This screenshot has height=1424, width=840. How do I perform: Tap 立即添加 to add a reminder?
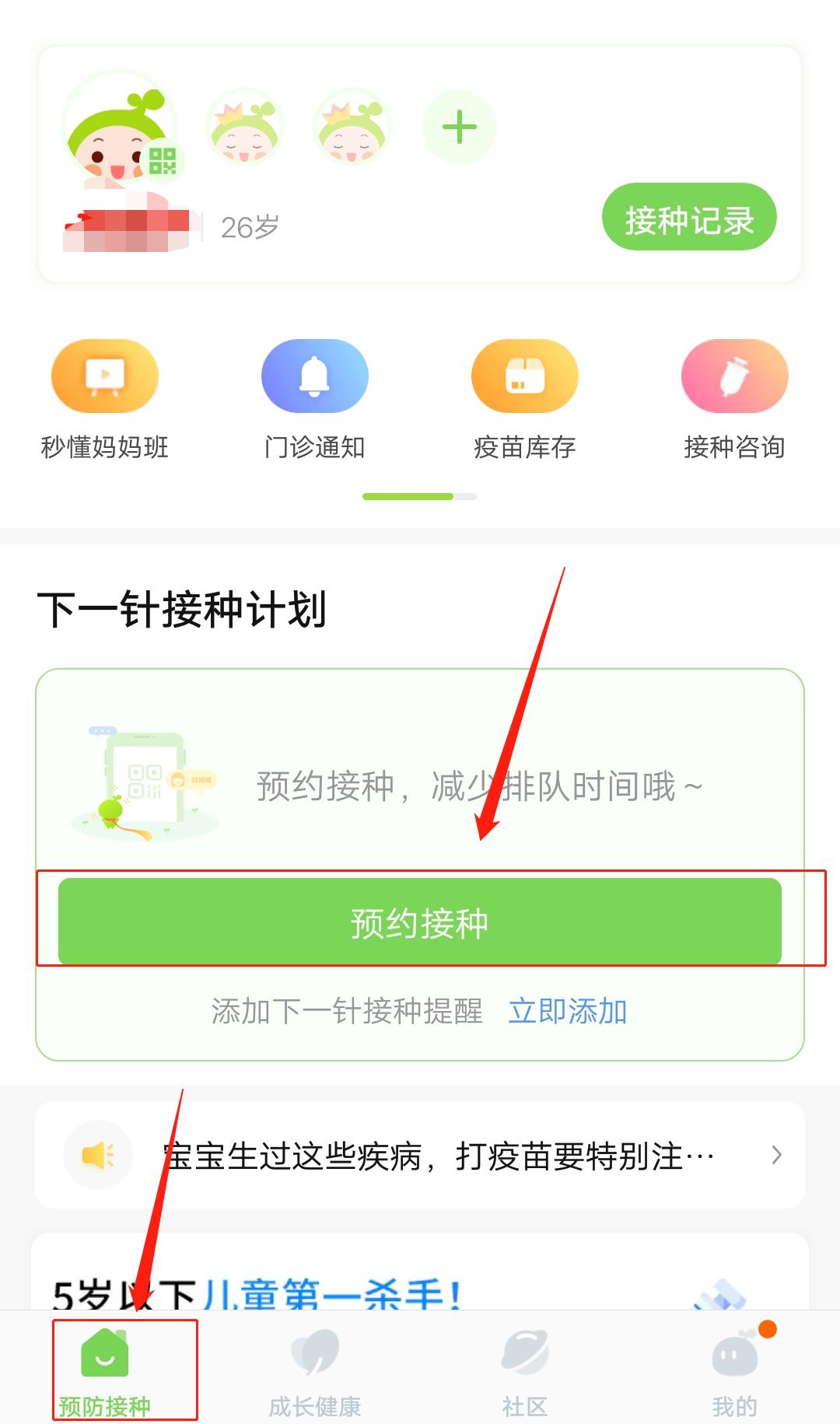[567, 1011]
